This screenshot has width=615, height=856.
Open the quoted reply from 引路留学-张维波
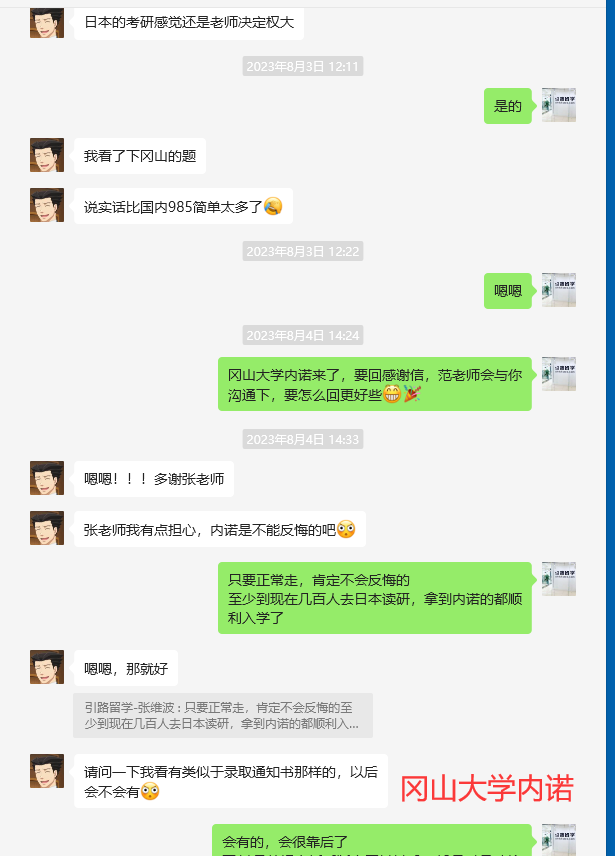coord(222,716)
